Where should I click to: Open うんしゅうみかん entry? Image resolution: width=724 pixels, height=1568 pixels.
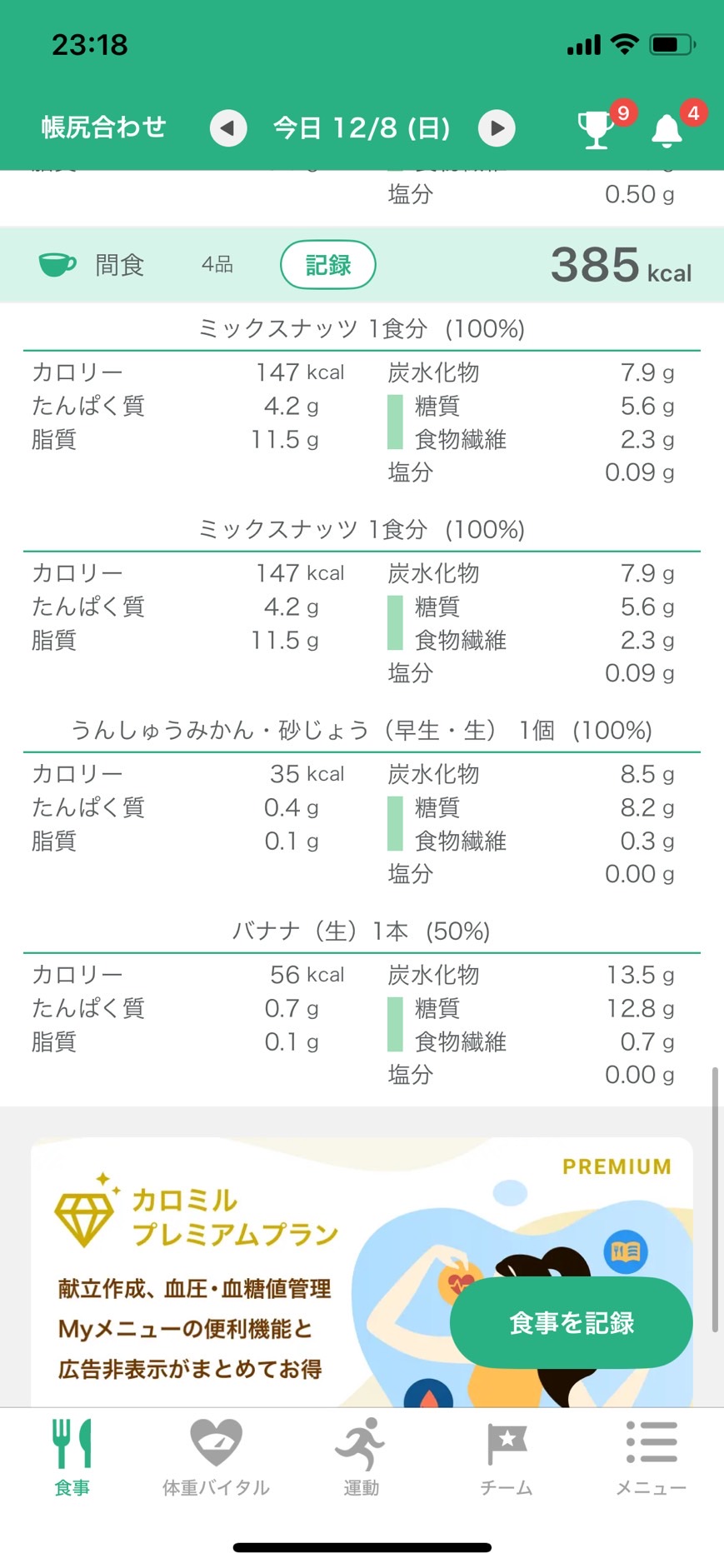(x=362, y=731)
